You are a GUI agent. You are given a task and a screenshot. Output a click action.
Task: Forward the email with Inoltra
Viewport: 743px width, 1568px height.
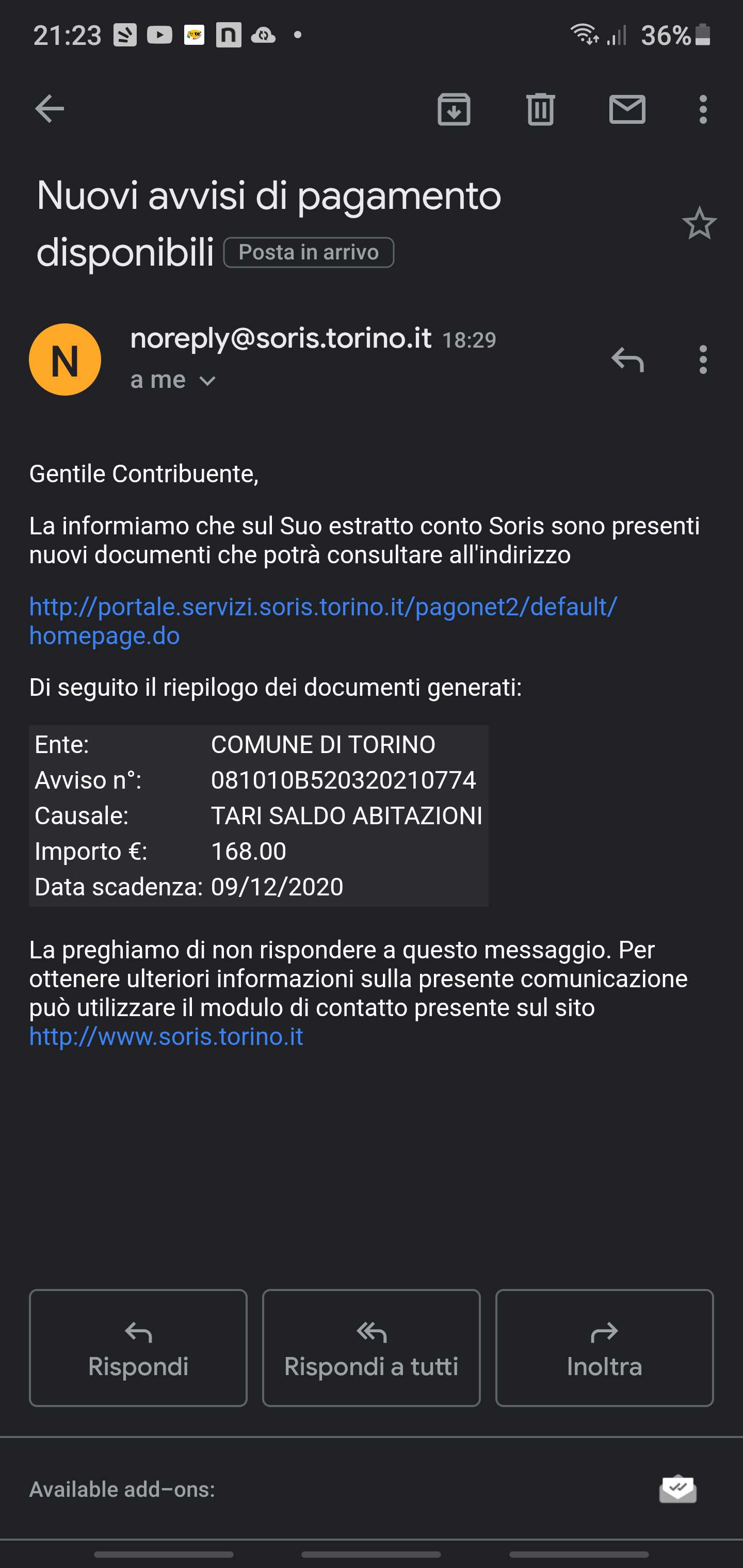tap(604, 1348)
